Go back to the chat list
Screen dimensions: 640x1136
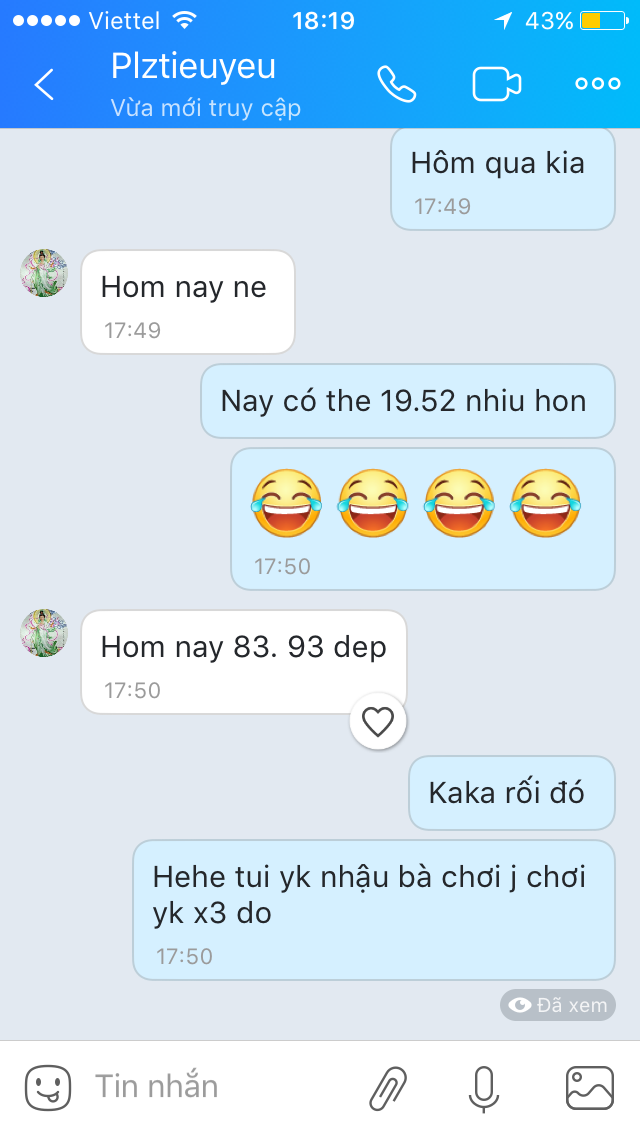pos(44,85)
